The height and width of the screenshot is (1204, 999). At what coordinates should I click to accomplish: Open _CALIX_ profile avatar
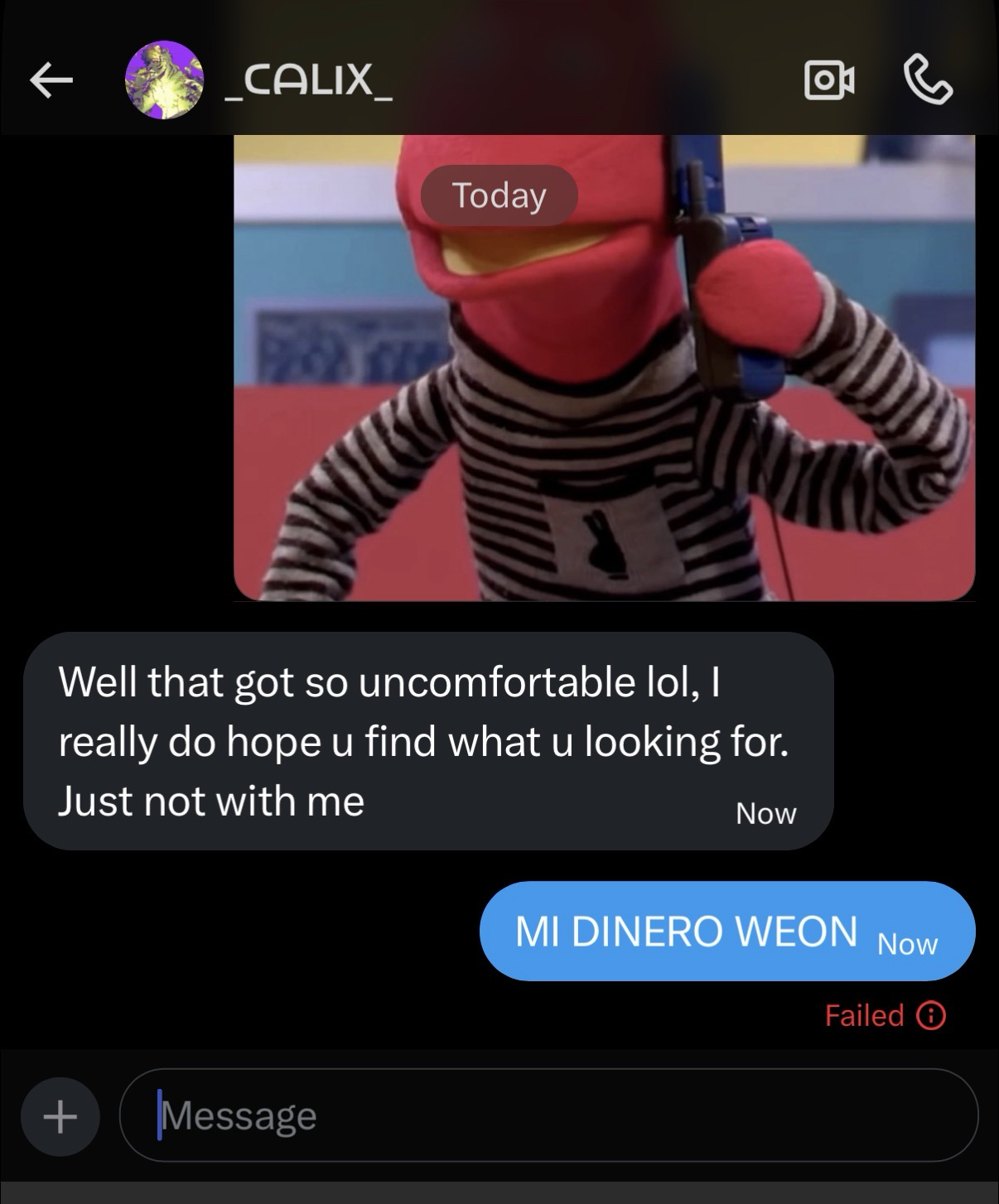[x=164, y=79]
